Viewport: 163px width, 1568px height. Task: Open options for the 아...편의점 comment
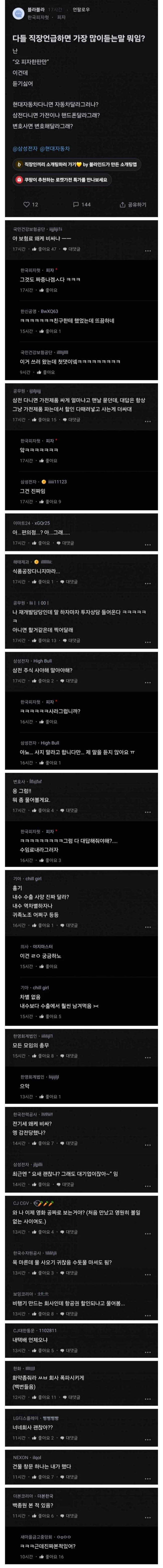click(147, 544)
